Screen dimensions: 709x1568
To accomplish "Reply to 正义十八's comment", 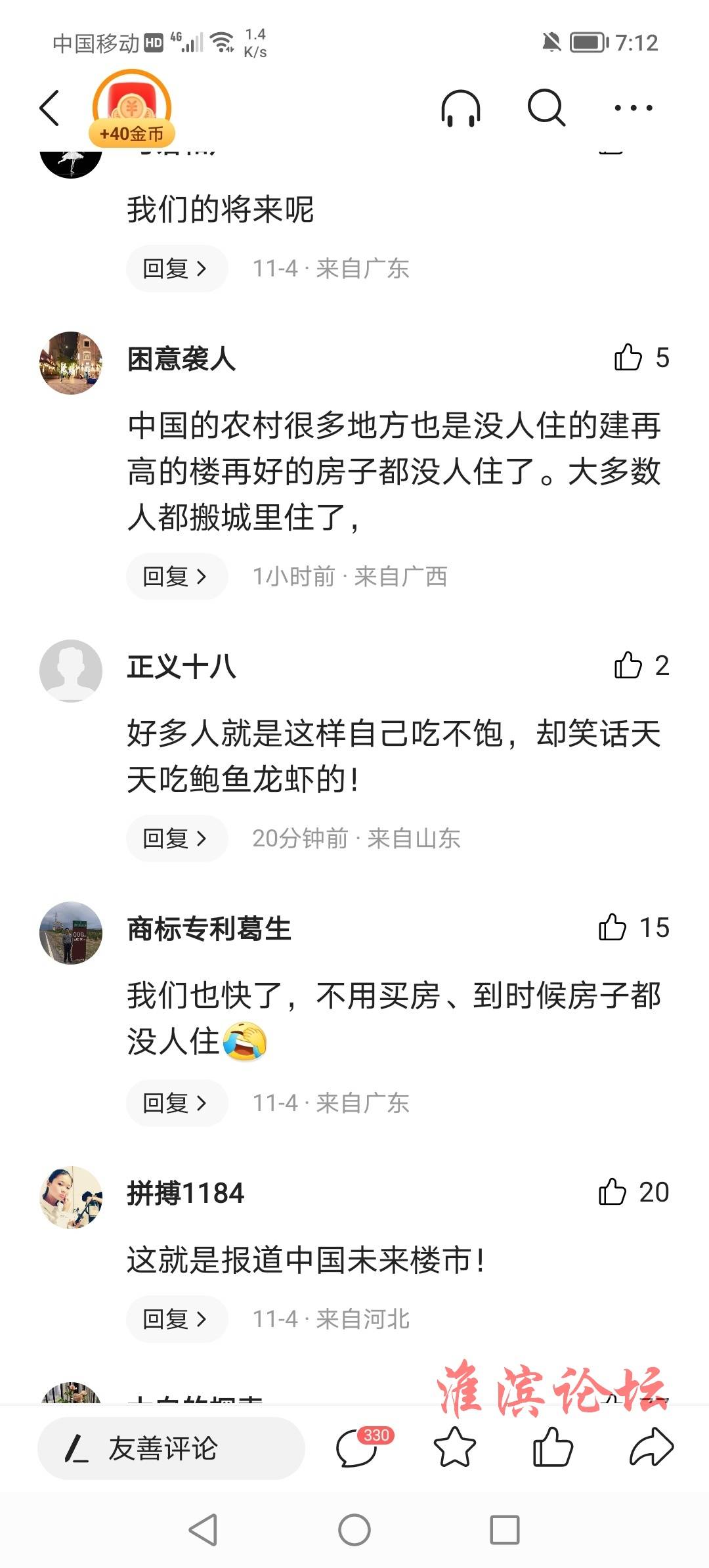I will [176, 838].
